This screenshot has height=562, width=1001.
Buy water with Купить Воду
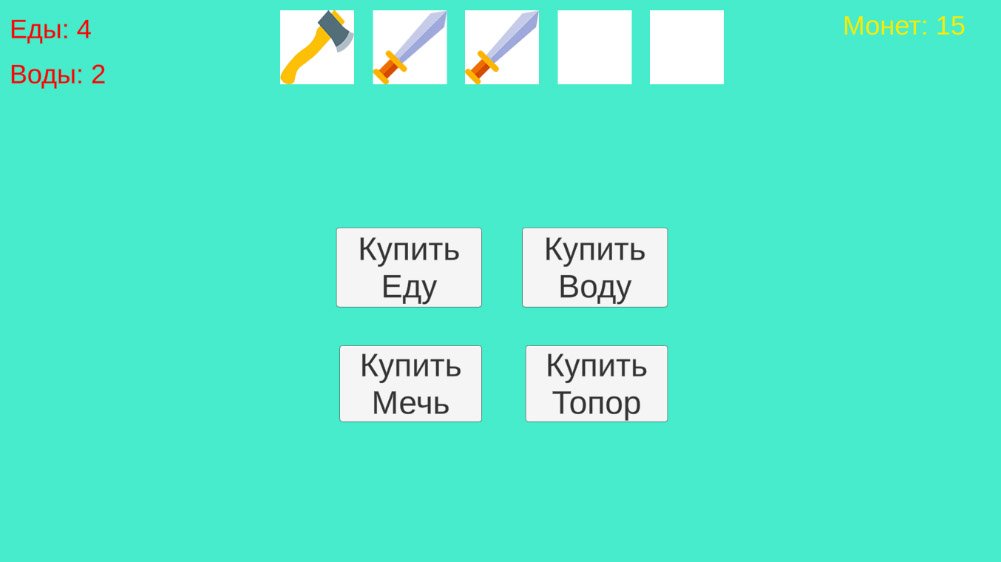coord(594,267)
